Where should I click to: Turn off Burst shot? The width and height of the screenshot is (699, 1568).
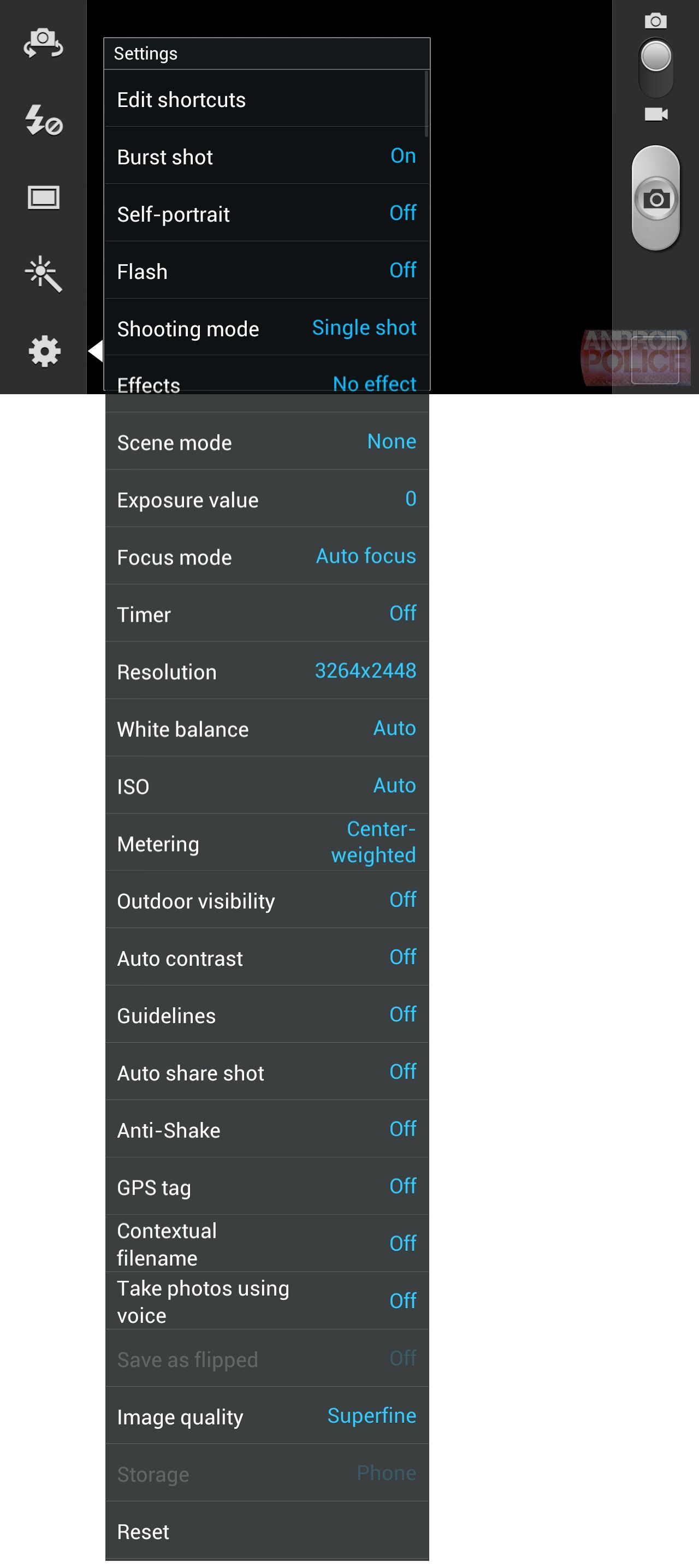pos(266,157)
